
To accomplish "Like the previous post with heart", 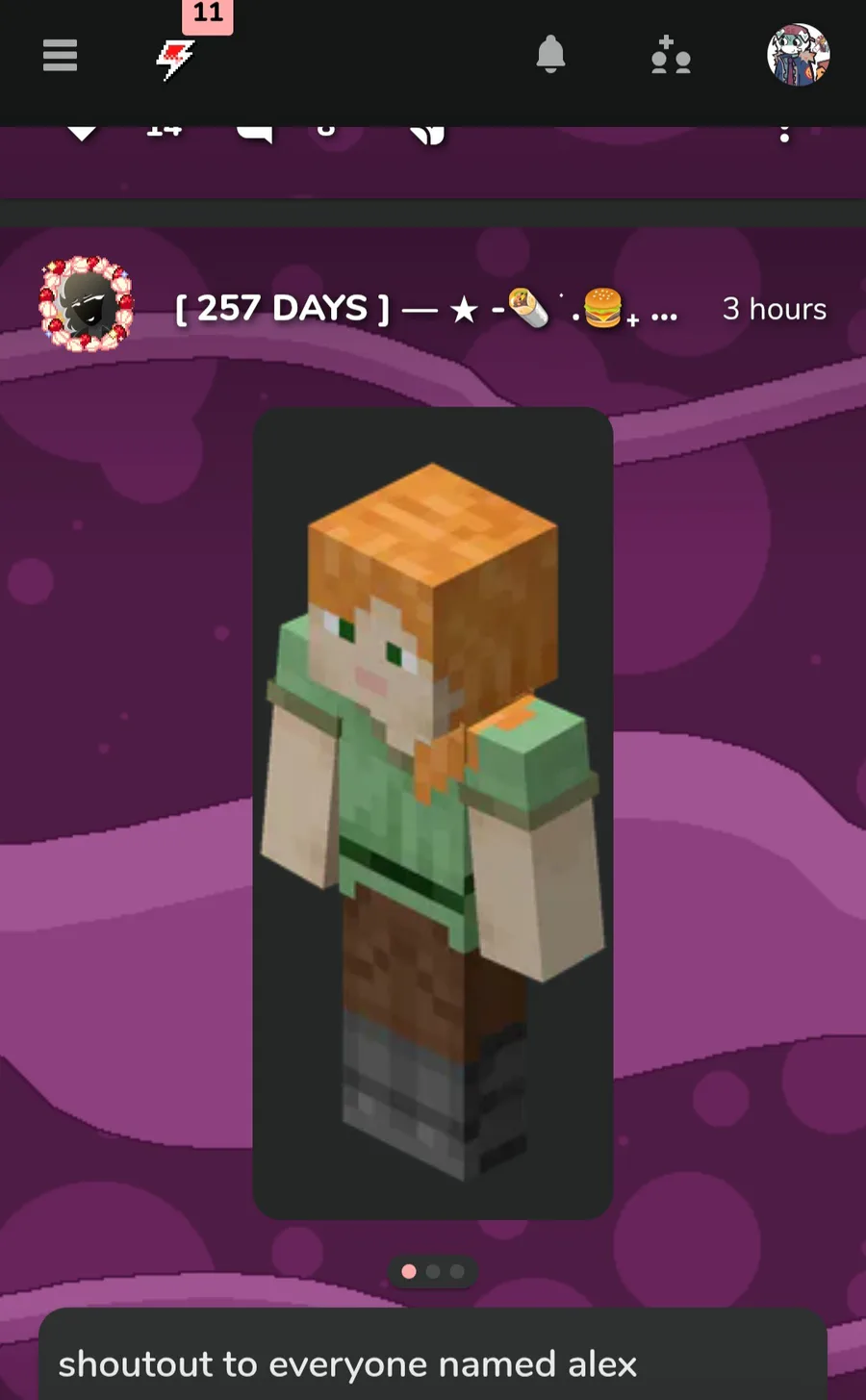I will [x=82, y=133].
